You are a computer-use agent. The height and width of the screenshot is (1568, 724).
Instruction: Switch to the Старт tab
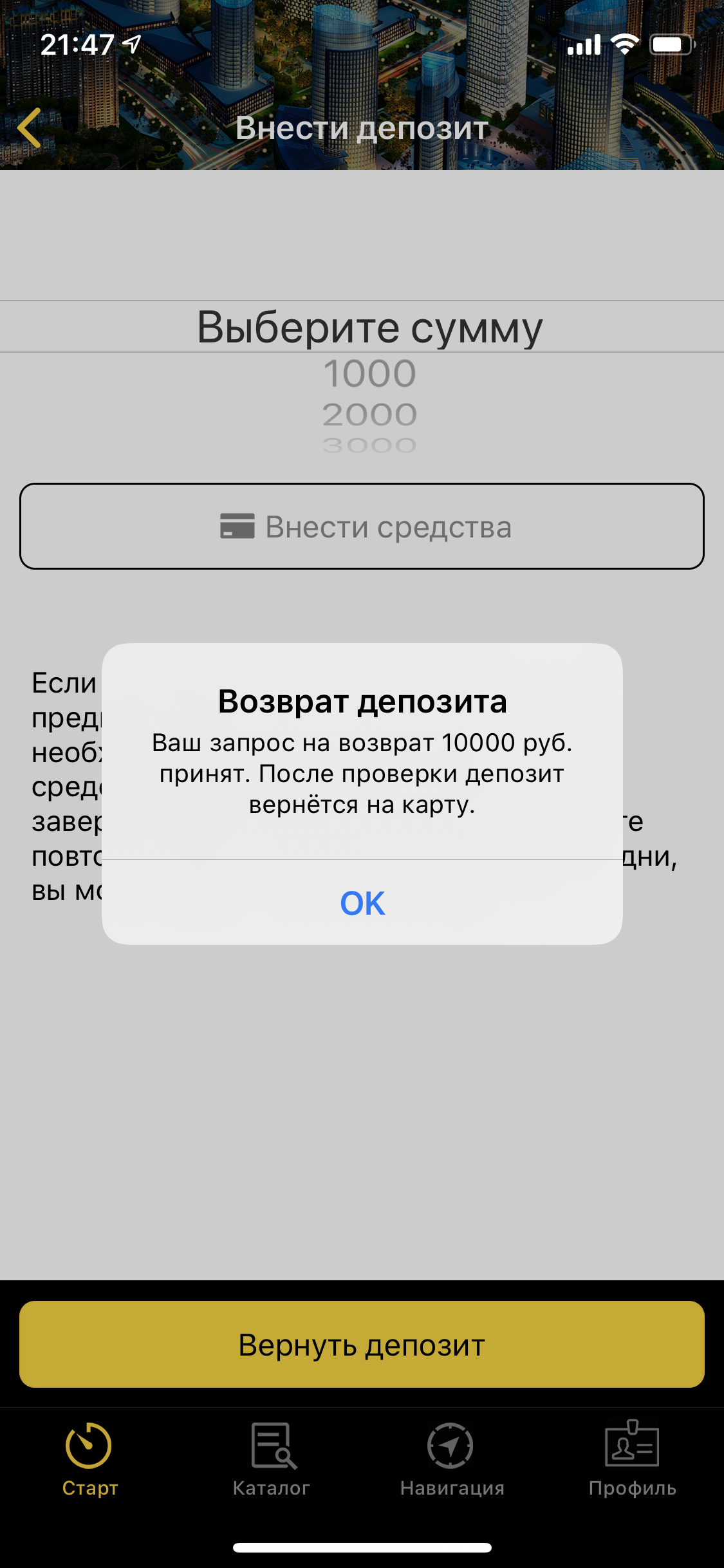point(90,1460)
